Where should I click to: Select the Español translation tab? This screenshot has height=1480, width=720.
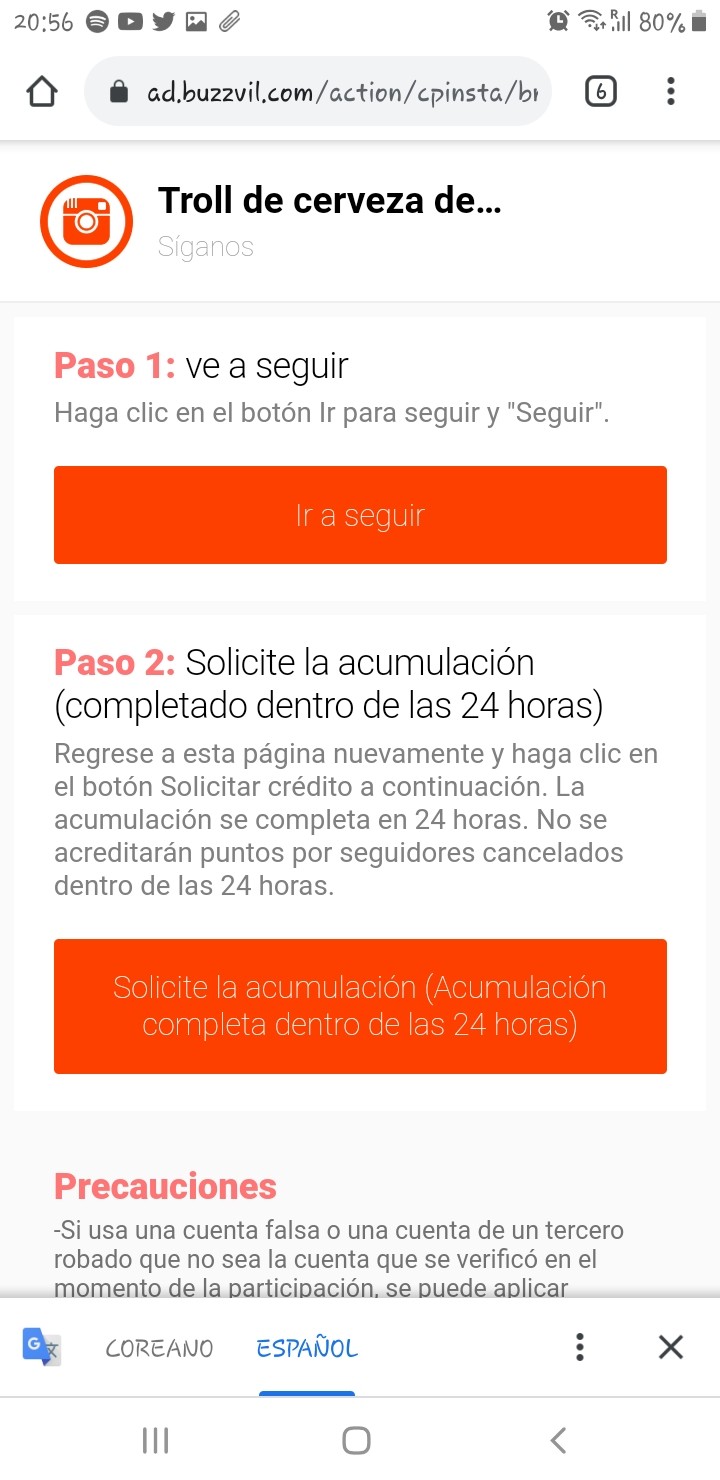click(307, 1348)
